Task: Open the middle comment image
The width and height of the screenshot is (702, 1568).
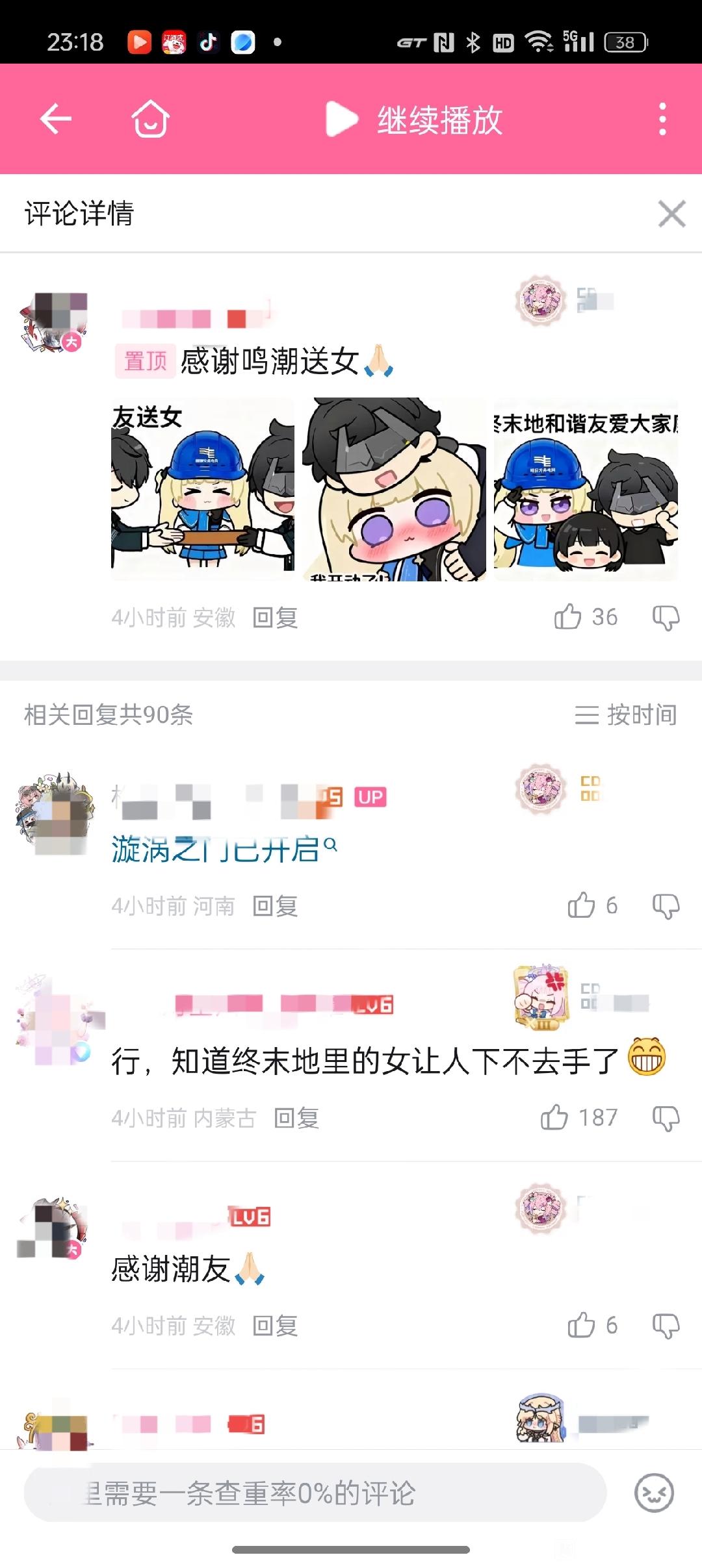Action: pyautogui.click(x=394, y=490)
